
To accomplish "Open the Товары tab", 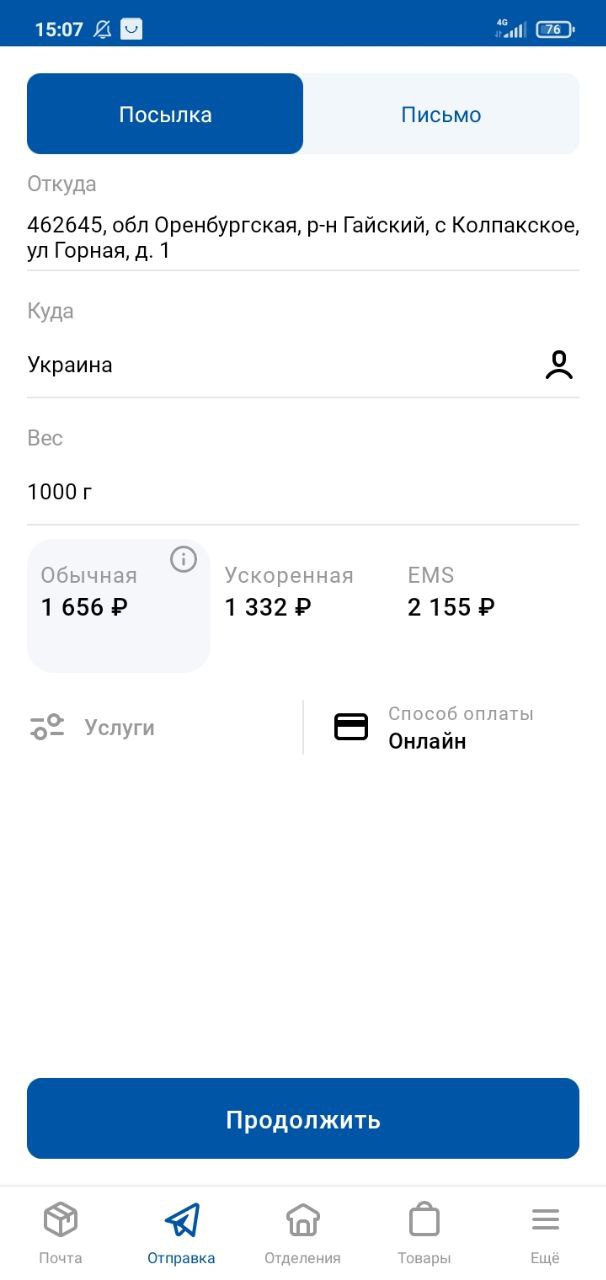I will pyautogui.click(x=424, y=1234).
